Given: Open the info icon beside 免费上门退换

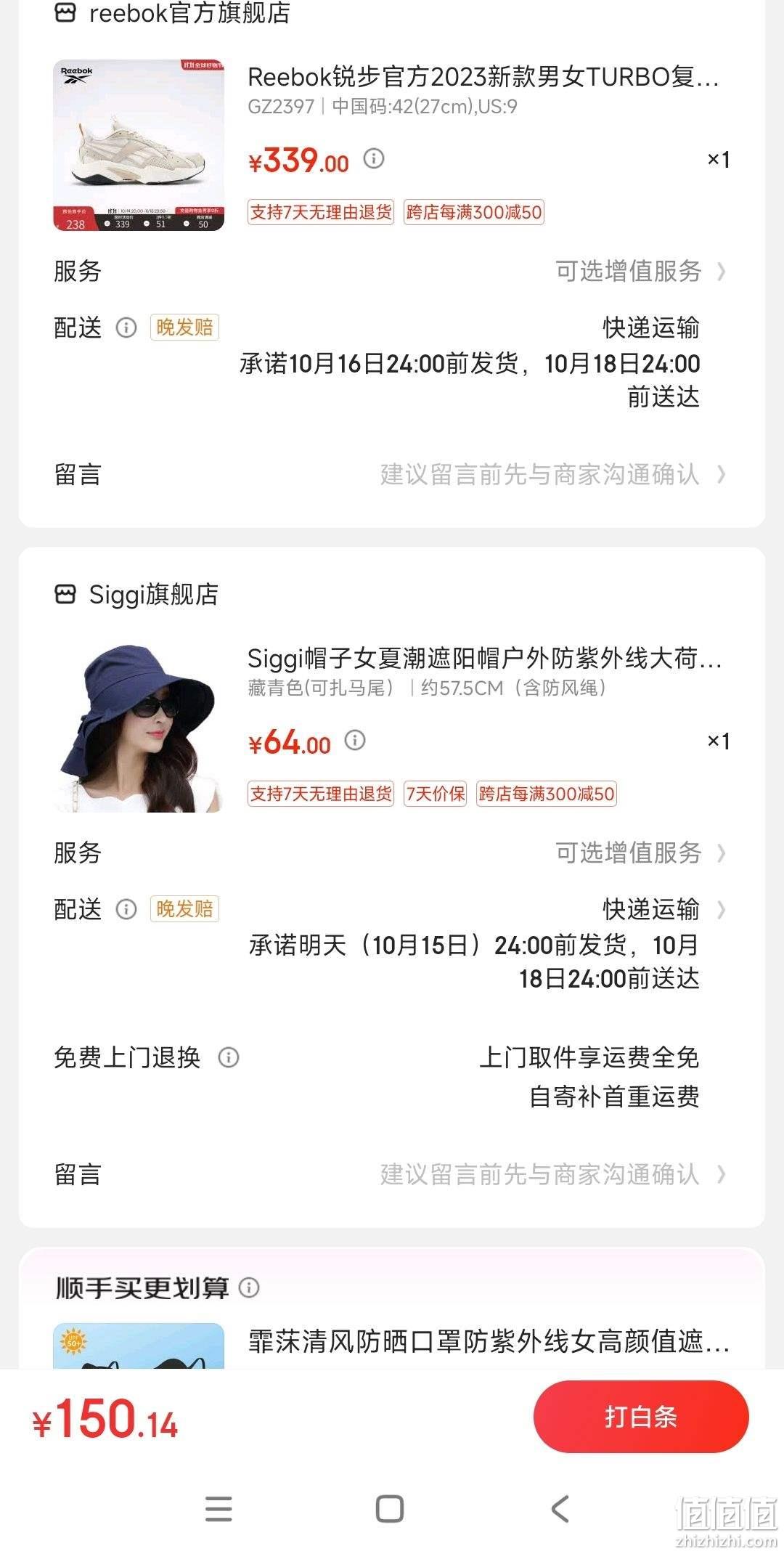Looking at the screenshot, I should coord(229,1057).
